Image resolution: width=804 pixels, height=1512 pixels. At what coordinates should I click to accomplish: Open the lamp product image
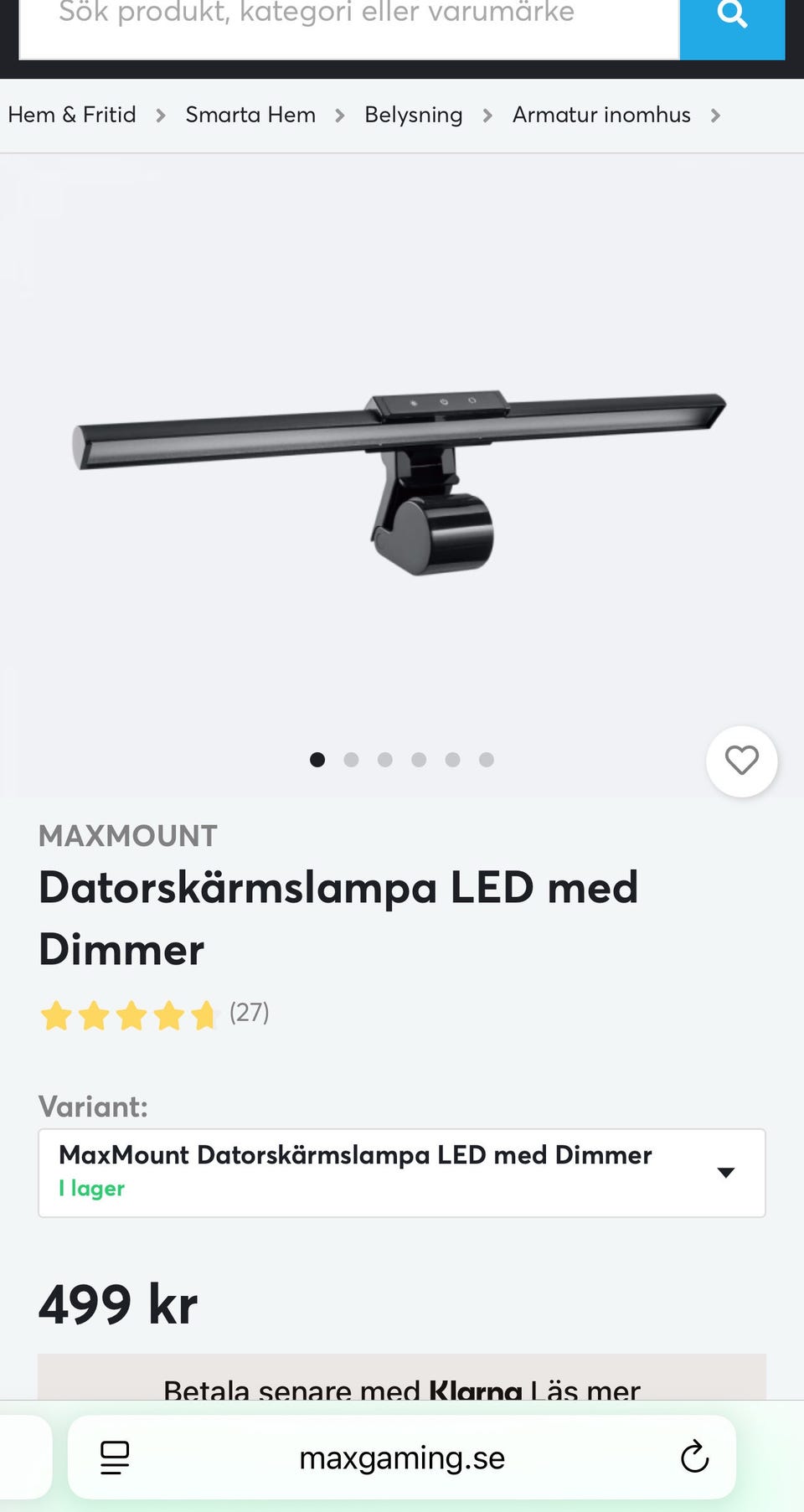coord(400,477)
